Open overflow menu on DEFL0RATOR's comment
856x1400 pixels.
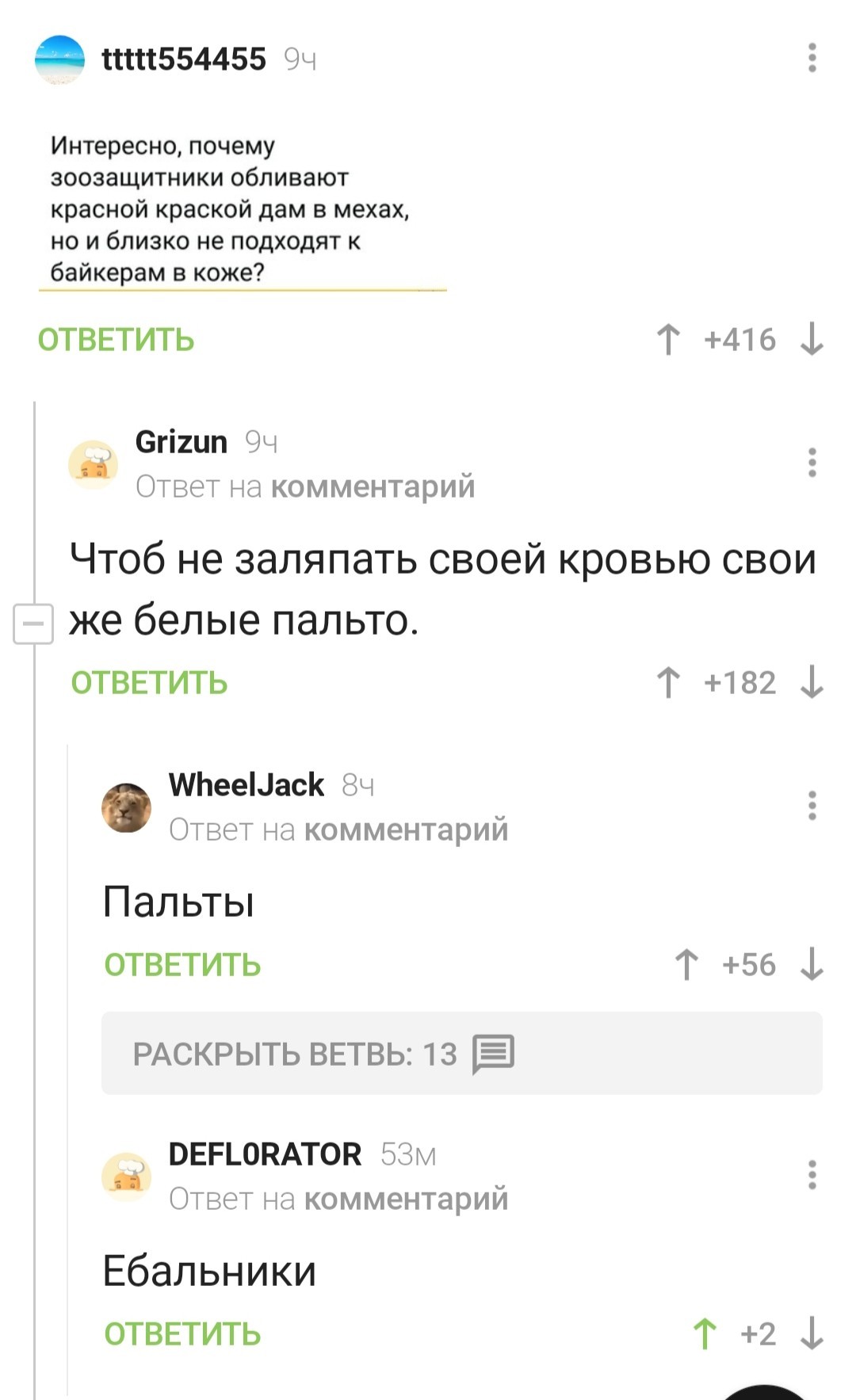pyautogui.click(x=812, y=1174)
